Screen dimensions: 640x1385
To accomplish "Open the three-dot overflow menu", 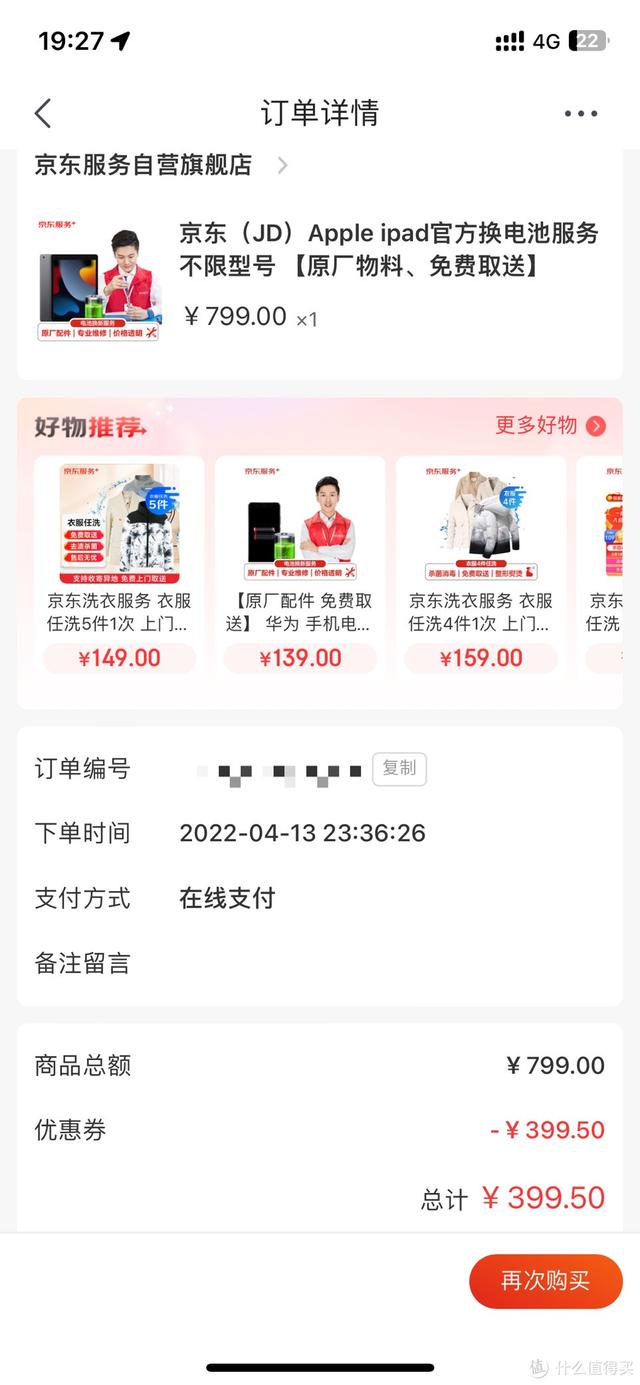I will [580, 113].
